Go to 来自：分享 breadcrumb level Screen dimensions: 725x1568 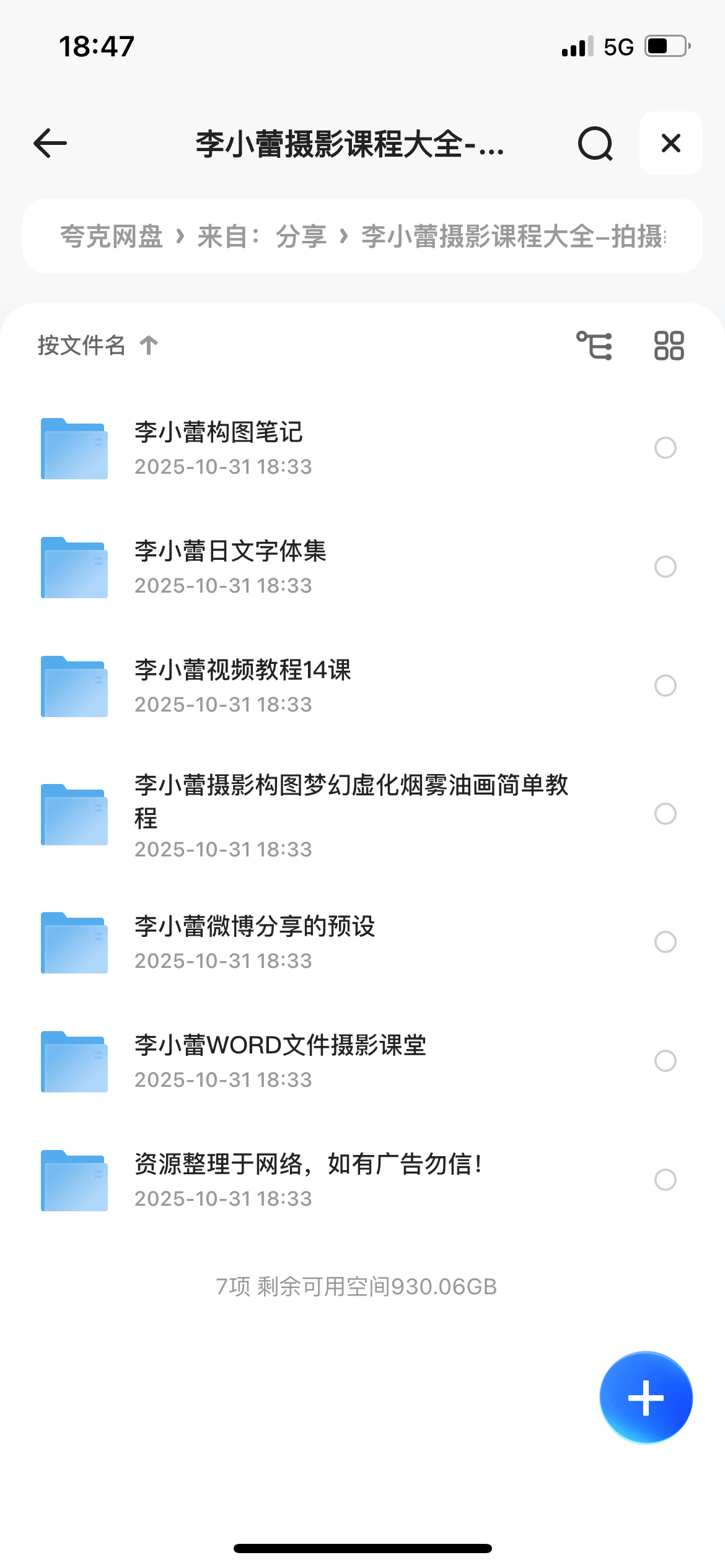pos(261,237)
